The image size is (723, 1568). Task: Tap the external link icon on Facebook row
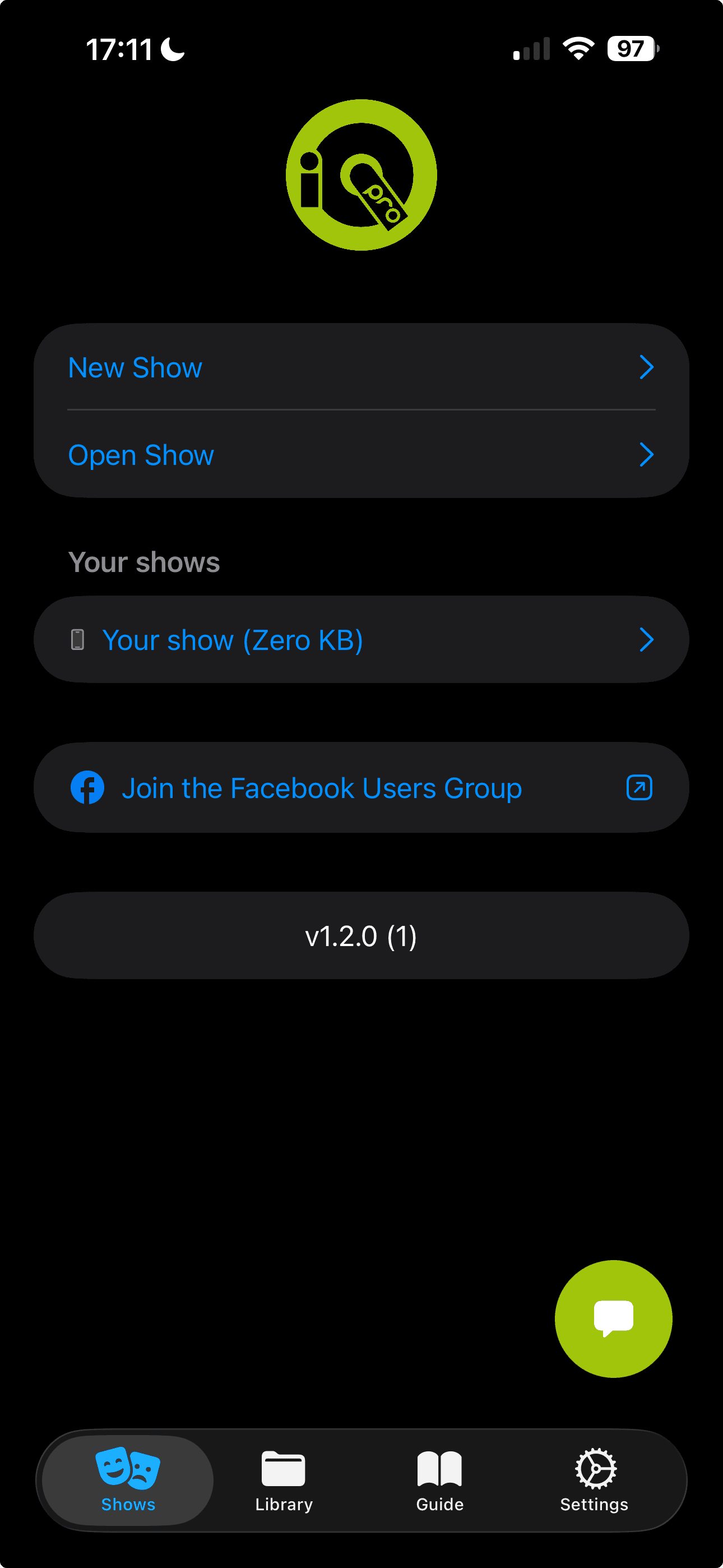tap(638, 786)
